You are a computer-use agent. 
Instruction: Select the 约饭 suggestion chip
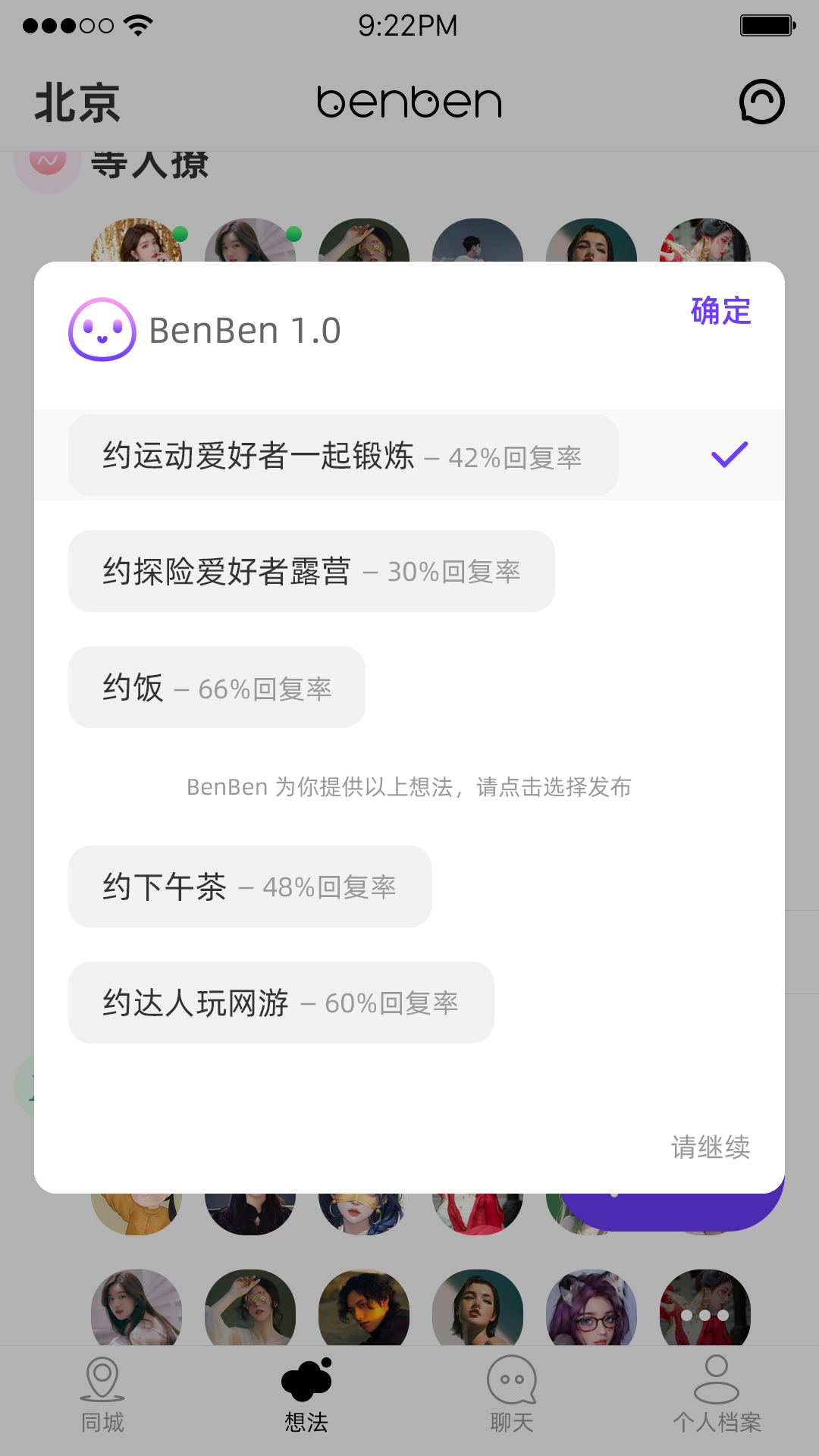216,687
